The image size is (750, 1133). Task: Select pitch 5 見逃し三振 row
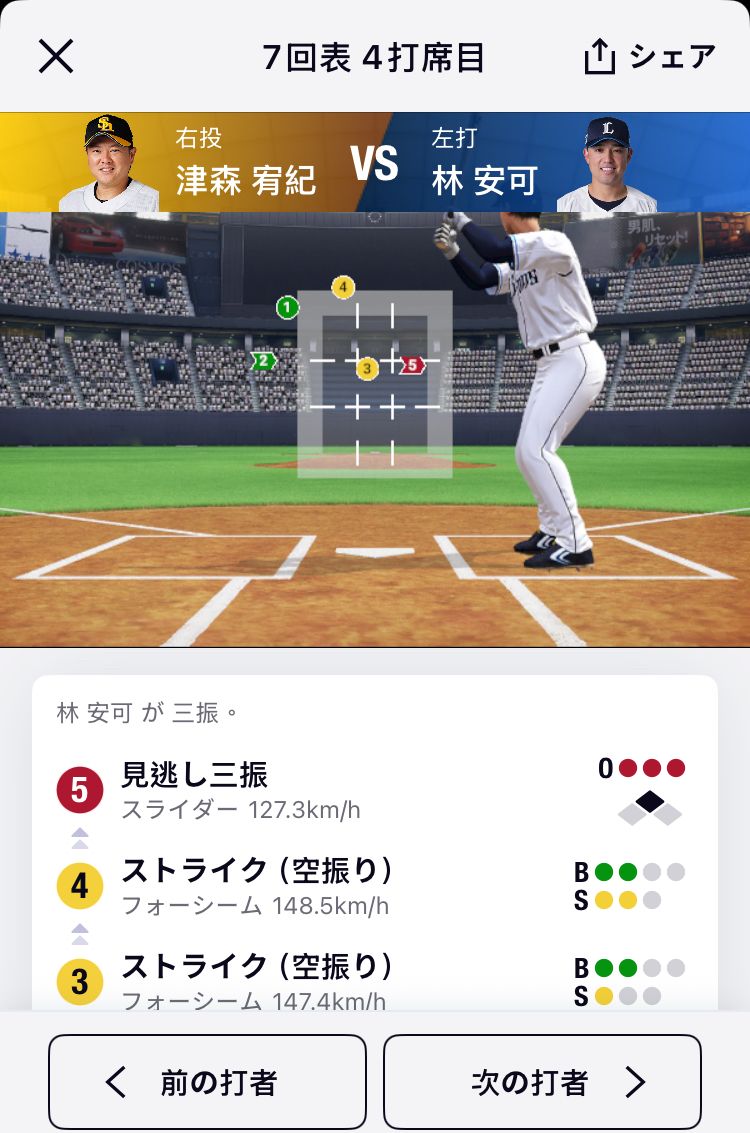[374, 790]
